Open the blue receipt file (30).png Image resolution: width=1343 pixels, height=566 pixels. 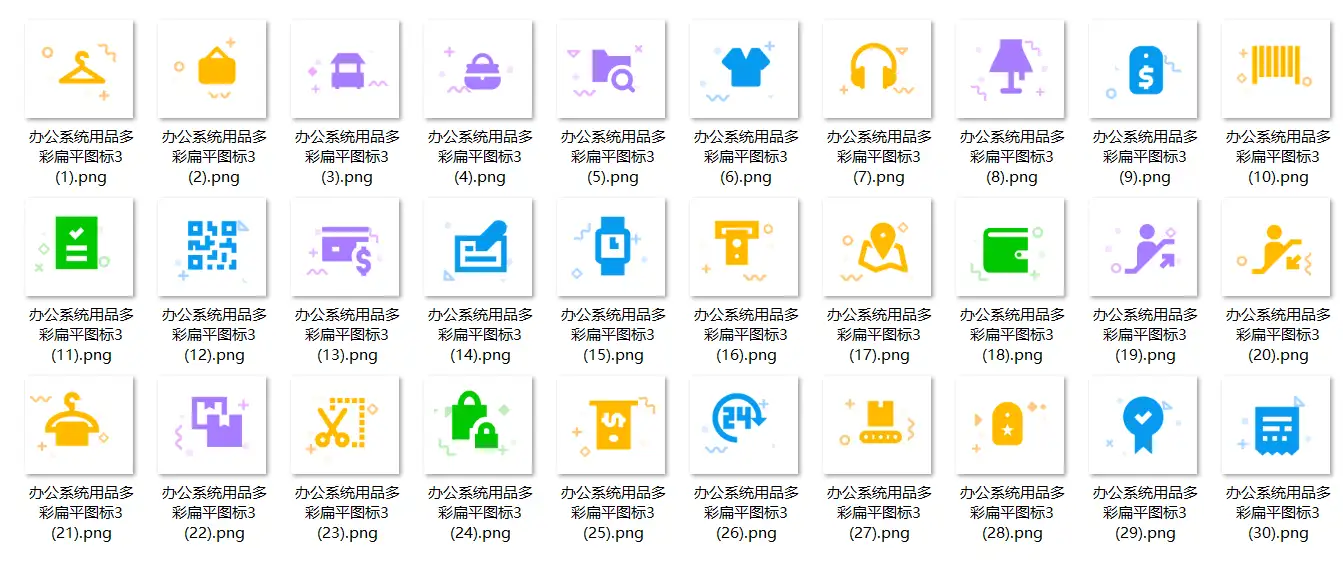coord(1276,425)
